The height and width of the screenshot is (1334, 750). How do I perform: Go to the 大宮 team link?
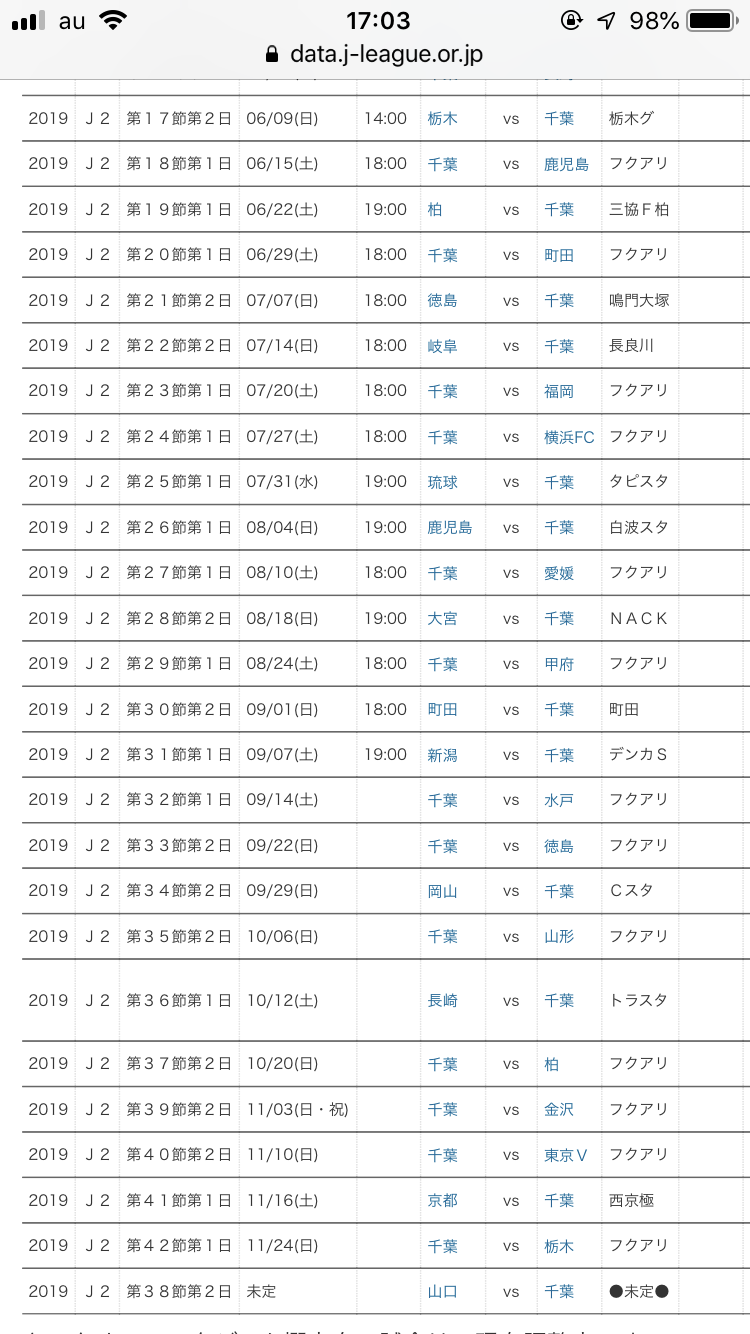tap(442, 619)
